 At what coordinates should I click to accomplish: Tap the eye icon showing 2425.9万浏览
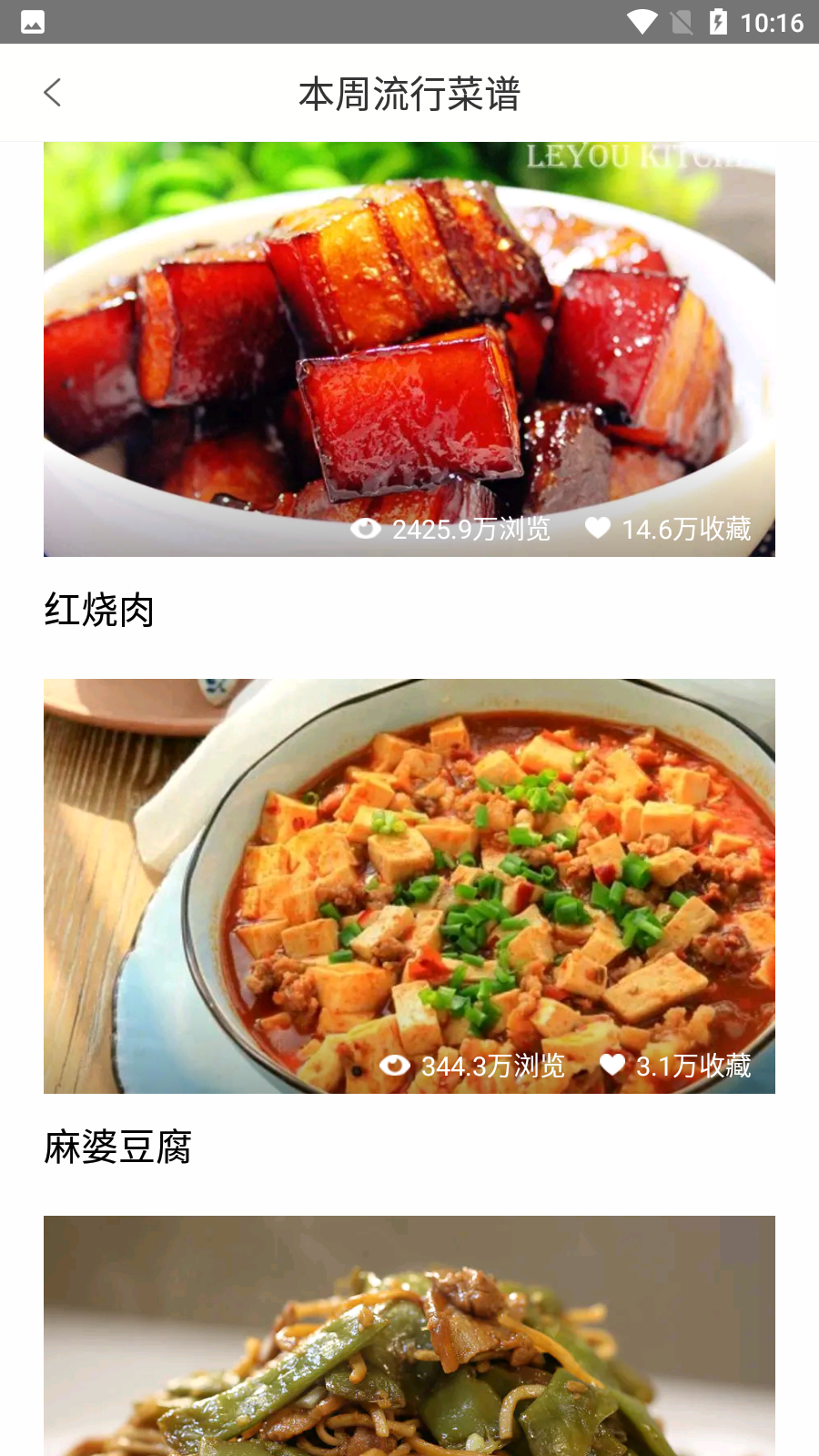365,529
